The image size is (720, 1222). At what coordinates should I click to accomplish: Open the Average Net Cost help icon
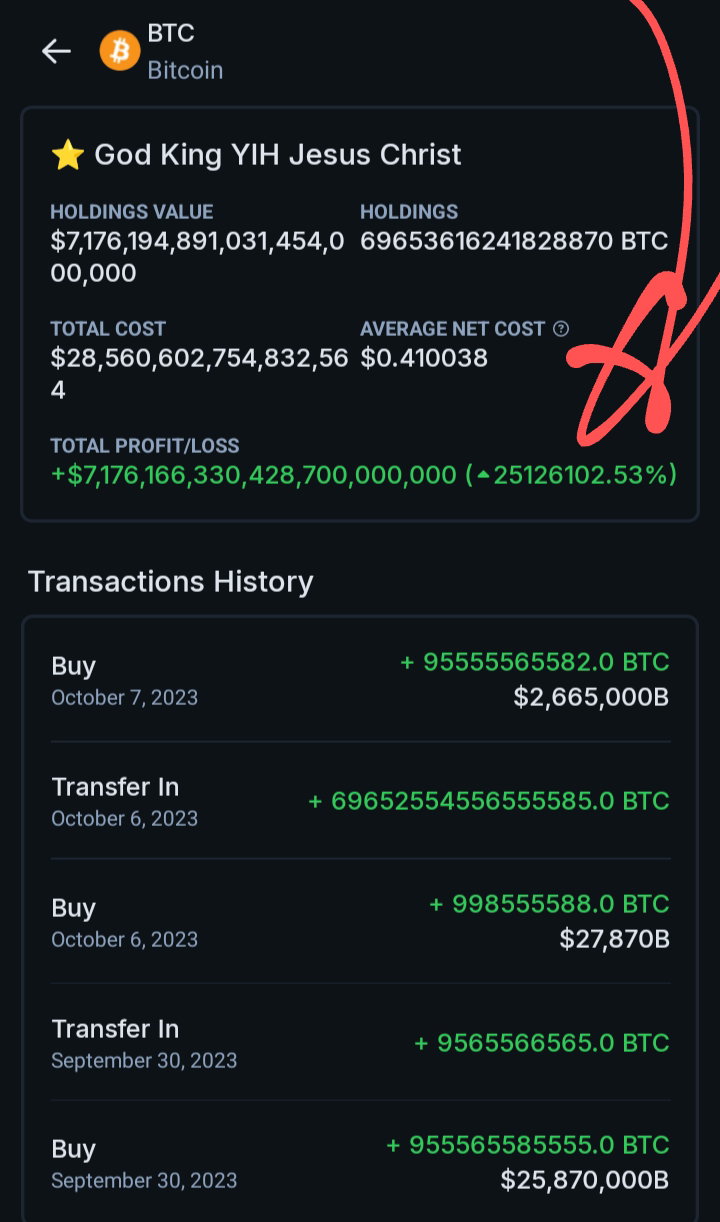[x=561, y=329]
